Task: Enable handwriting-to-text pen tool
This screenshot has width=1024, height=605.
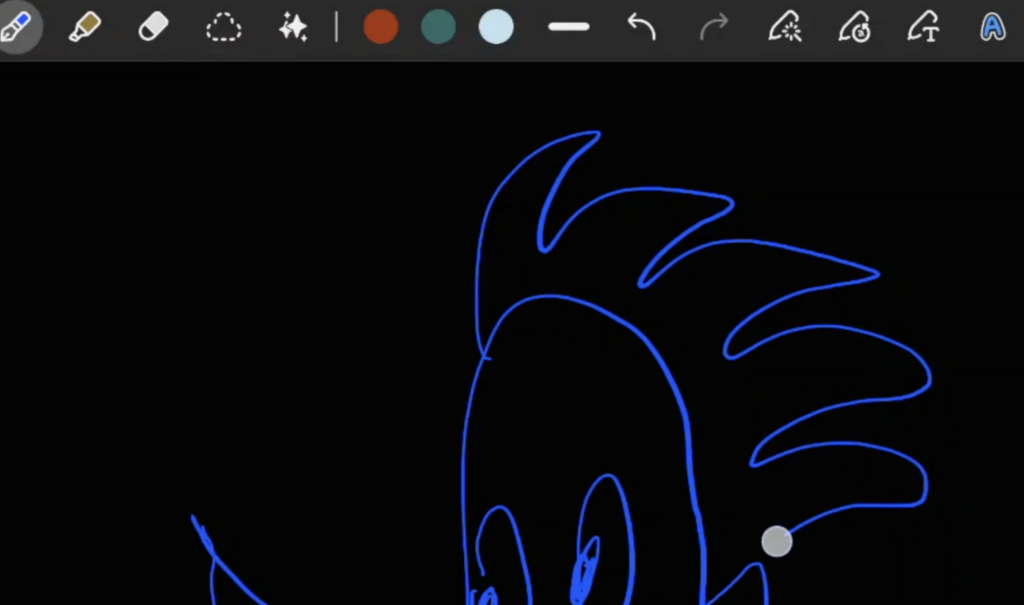Action: [922, 27]
